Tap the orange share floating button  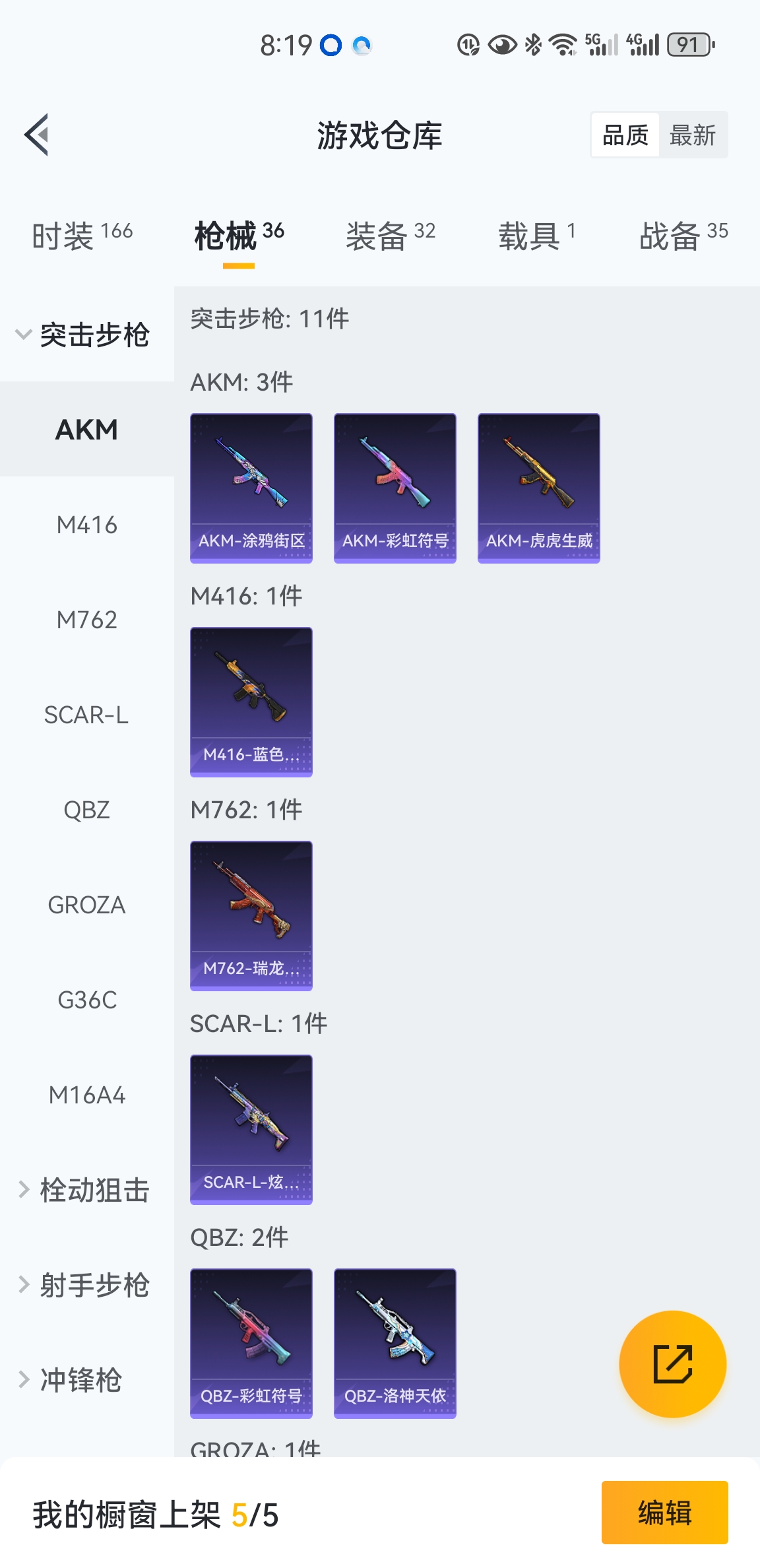coord(672,1364)
